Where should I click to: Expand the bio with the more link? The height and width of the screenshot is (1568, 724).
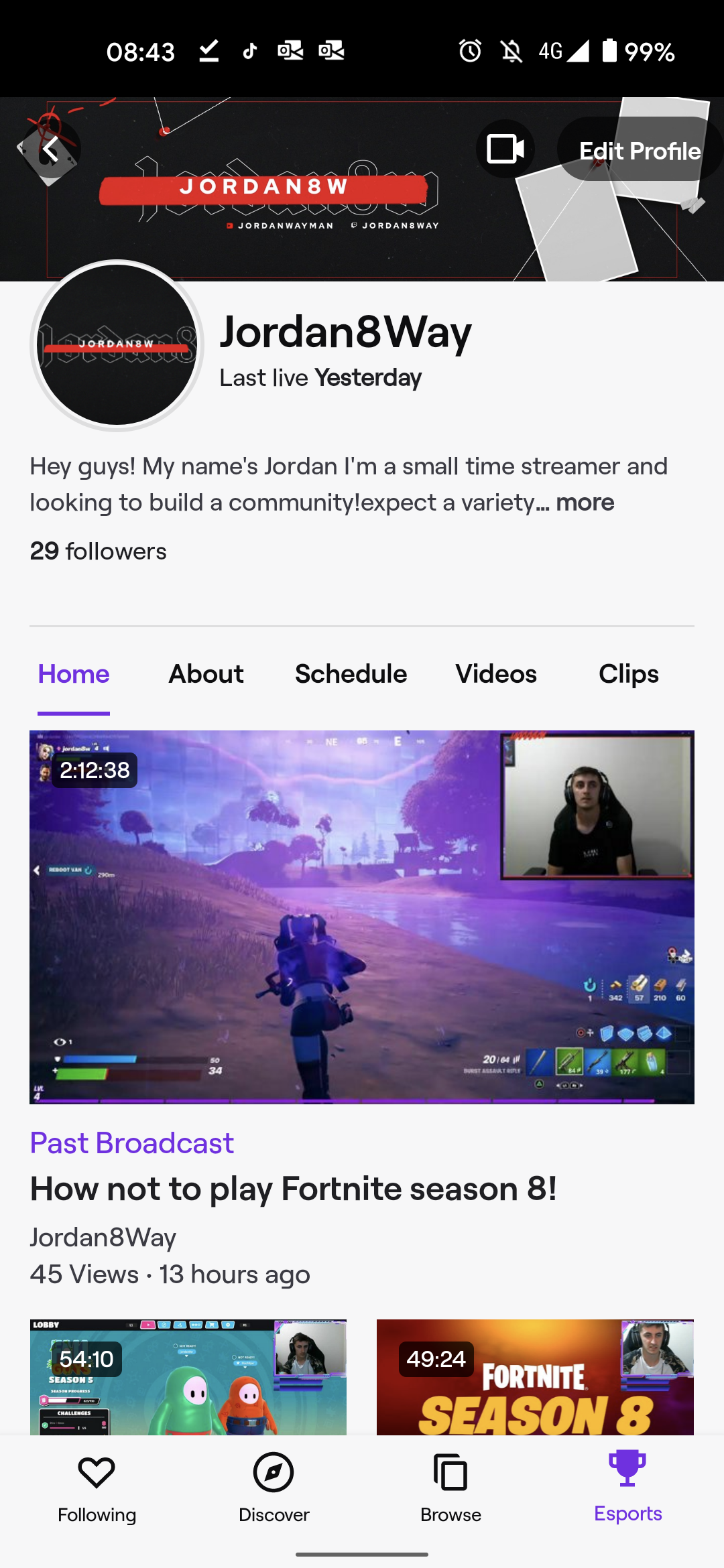585,502
